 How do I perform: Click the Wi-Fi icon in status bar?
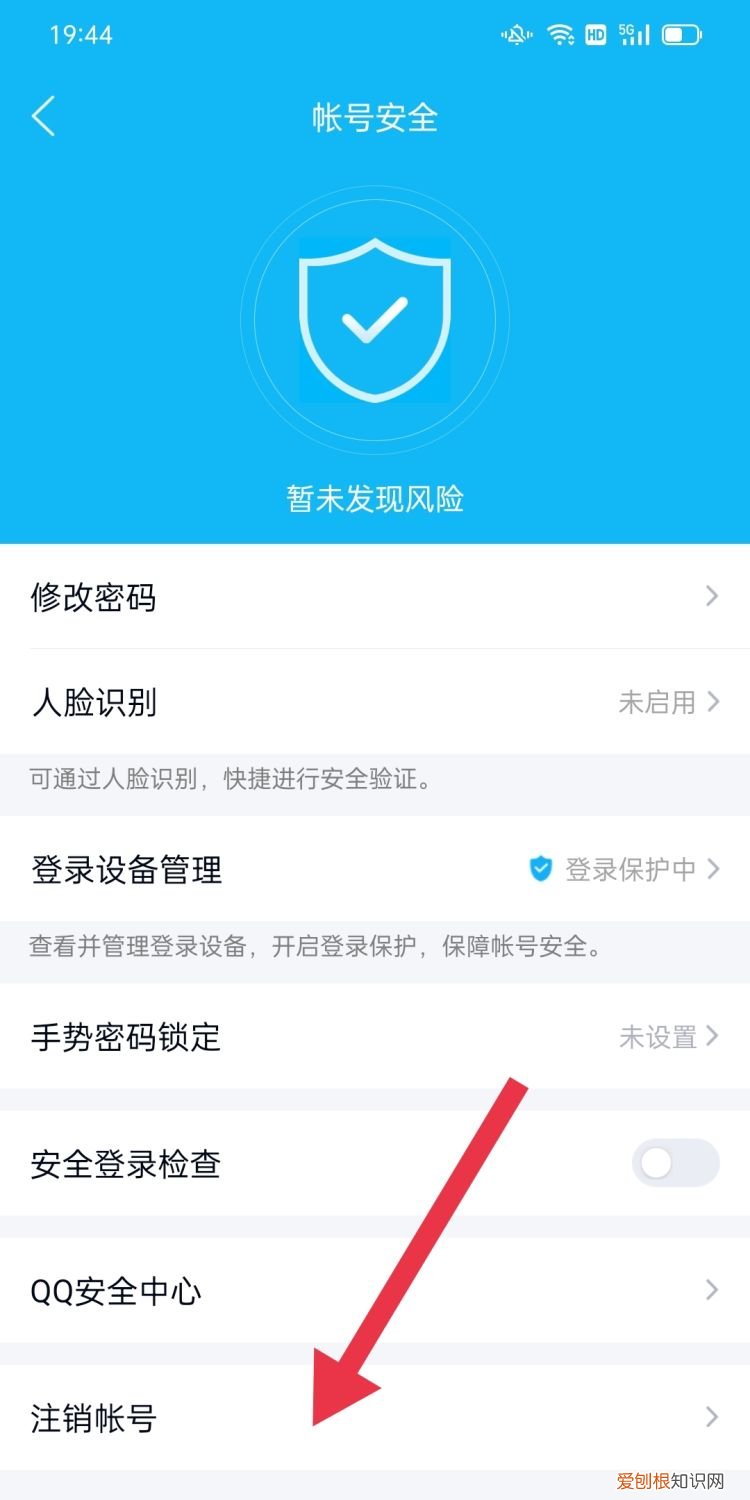pos(560,35)
